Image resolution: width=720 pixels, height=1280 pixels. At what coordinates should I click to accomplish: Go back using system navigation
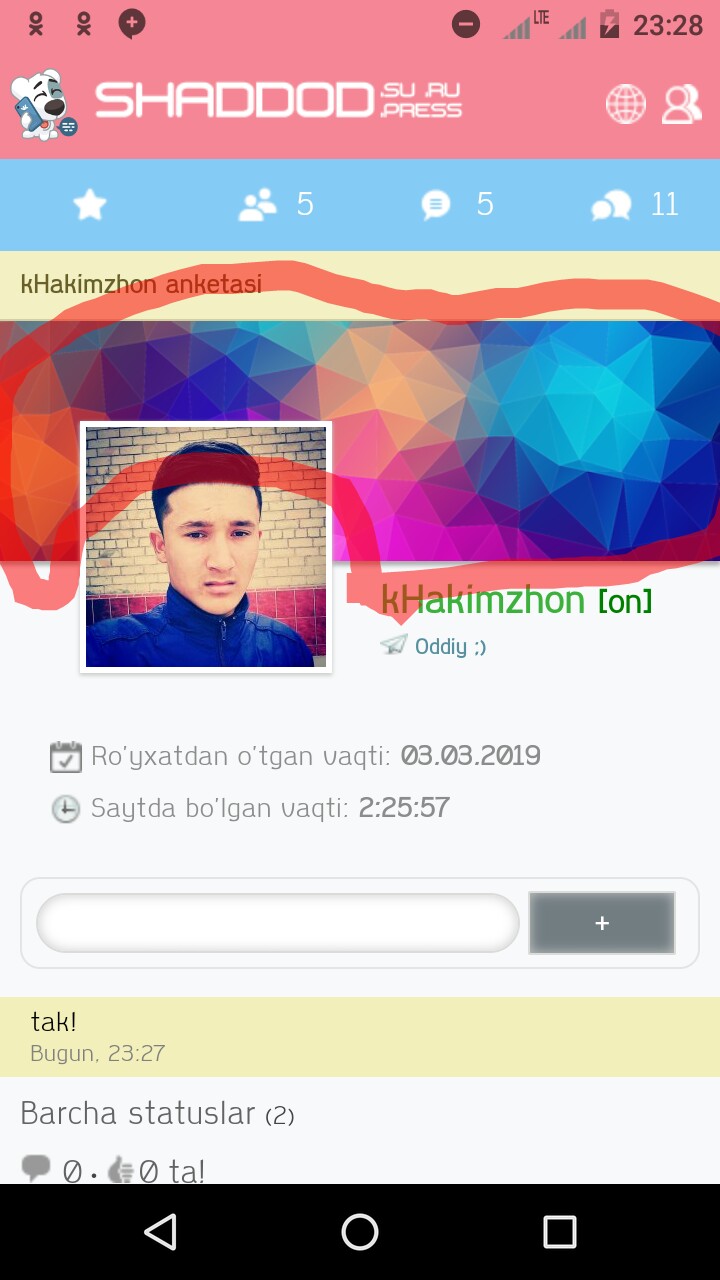(x=160, y=1232)
